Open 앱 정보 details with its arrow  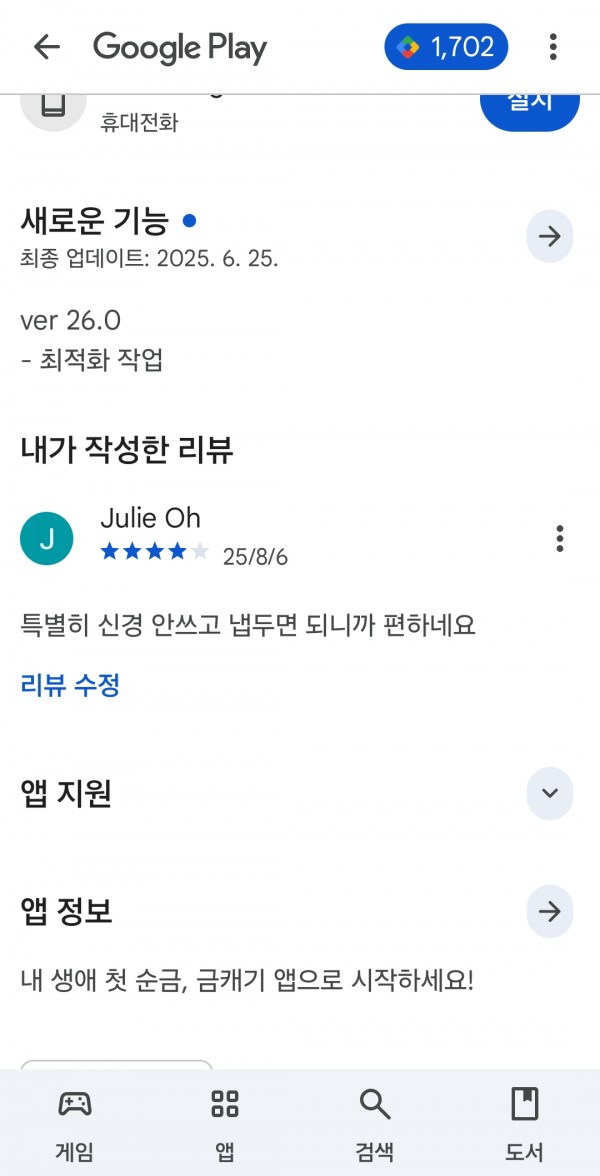point(550,911)
